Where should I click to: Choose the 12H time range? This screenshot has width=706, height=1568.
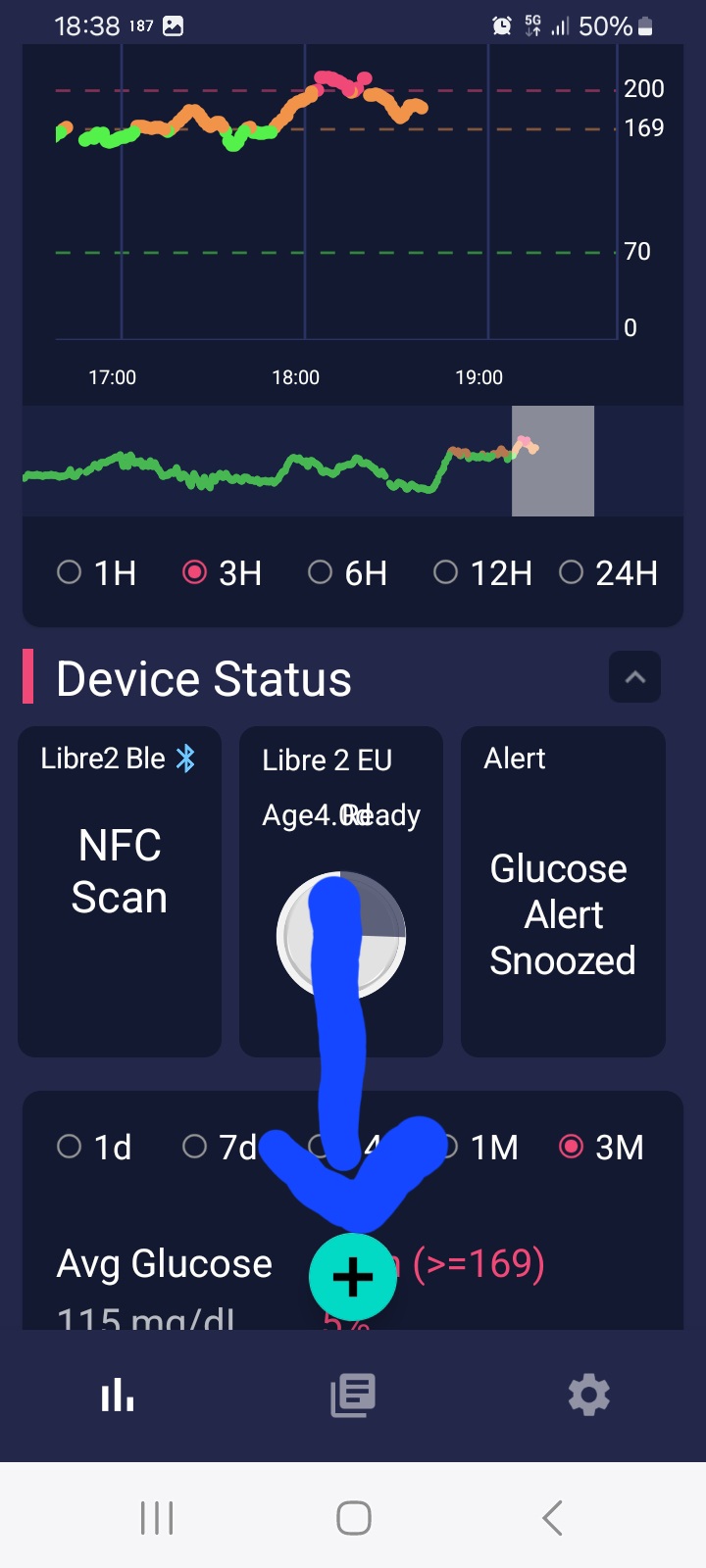click(482, 572)
